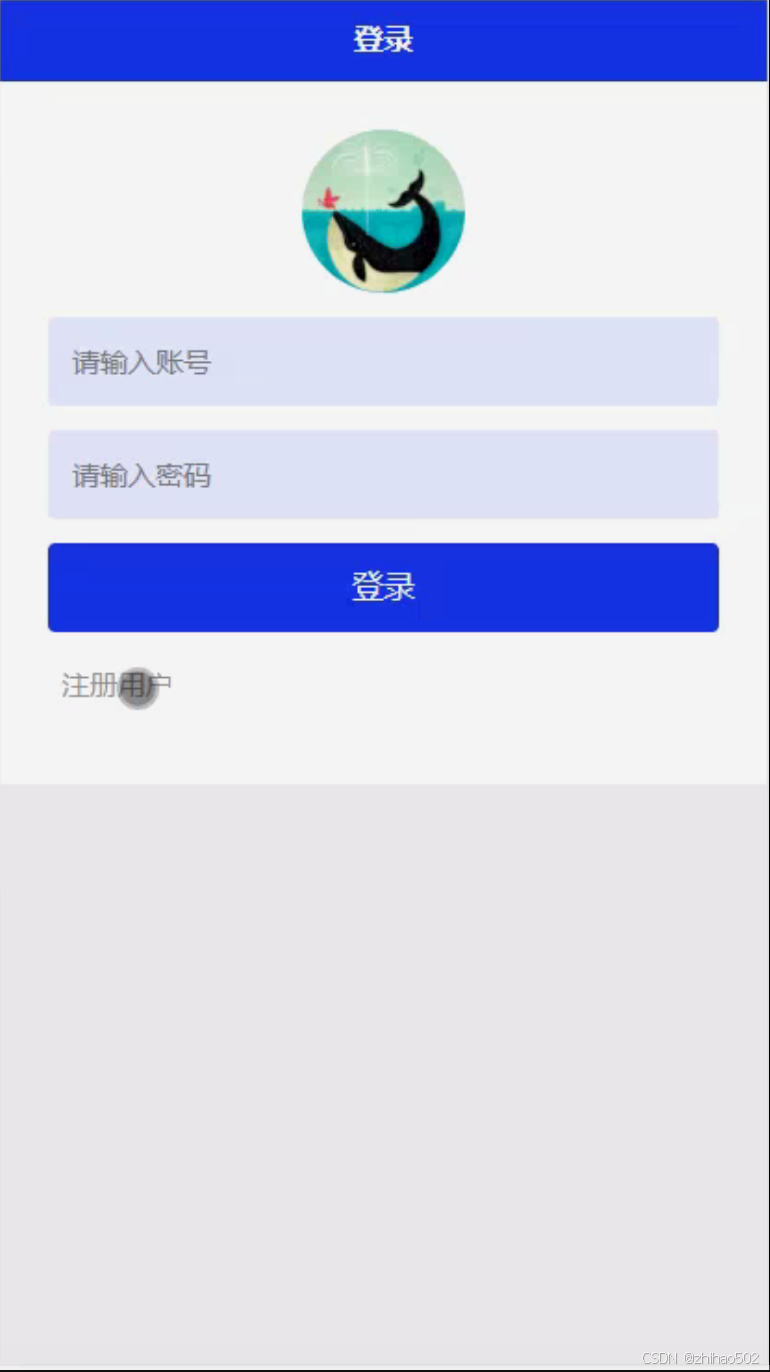This screenshot has width=770, height=1372.
Task: Tap the circular whale logo above the form
Action: click(384, 211)
